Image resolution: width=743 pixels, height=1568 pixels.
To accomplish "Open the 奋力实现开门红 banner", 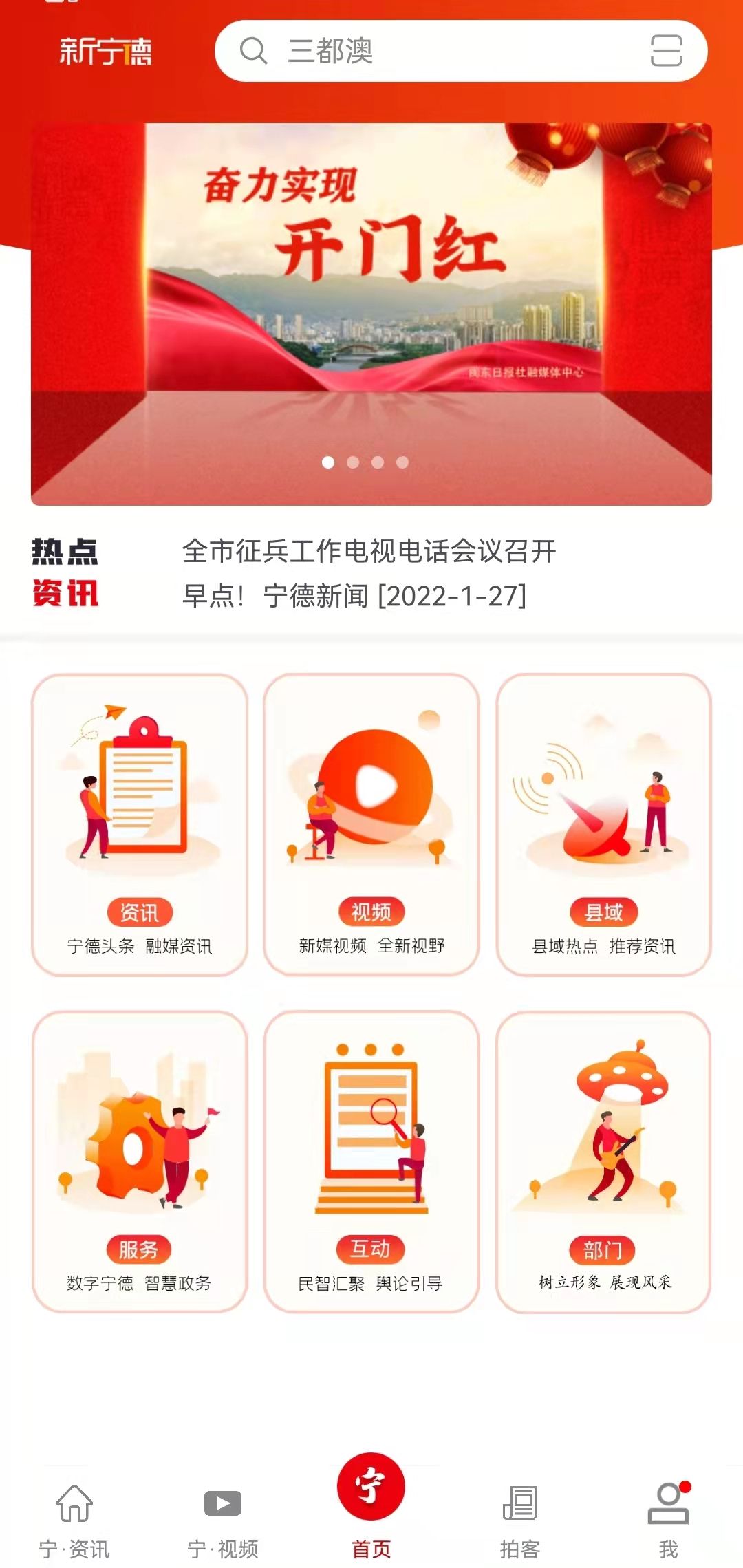I will point(371,313).
